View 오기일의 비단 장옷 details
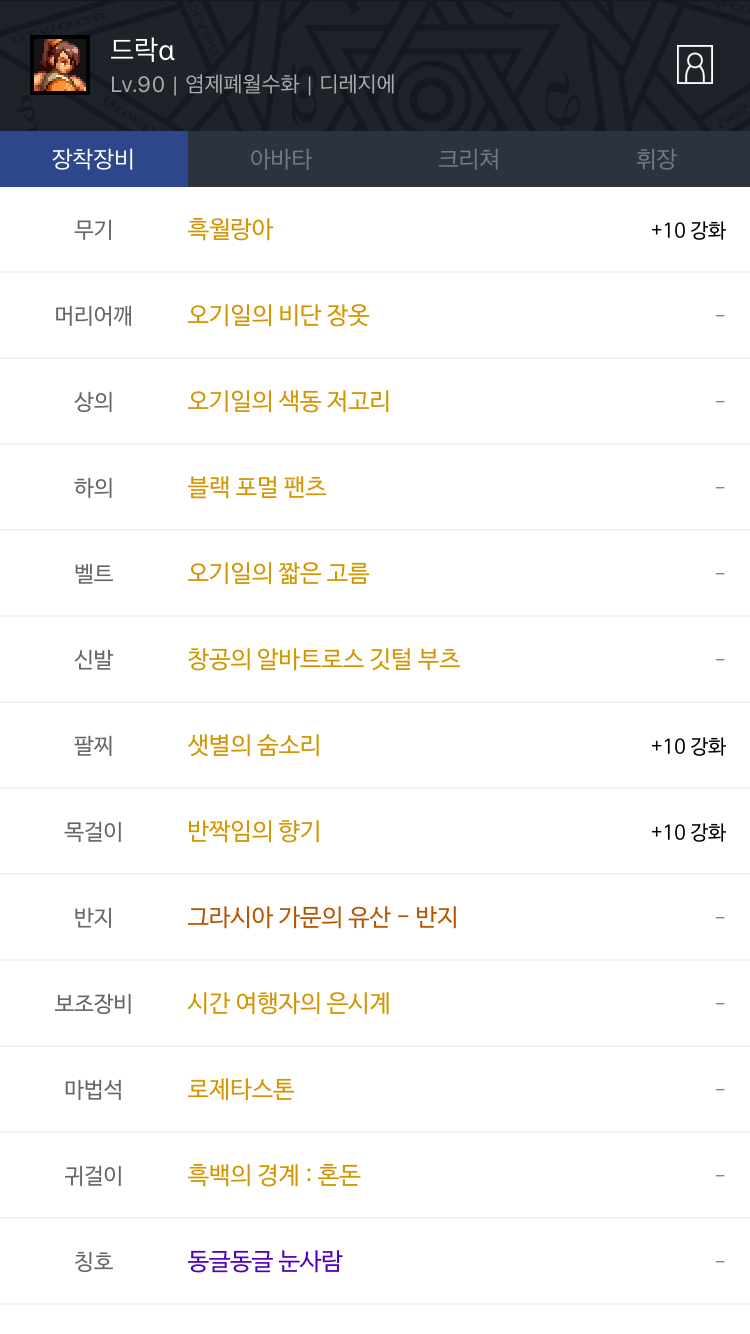Image resolution: width=750 pixels, height=1334 pixels. pyautogui.click(x=279, y=316)
